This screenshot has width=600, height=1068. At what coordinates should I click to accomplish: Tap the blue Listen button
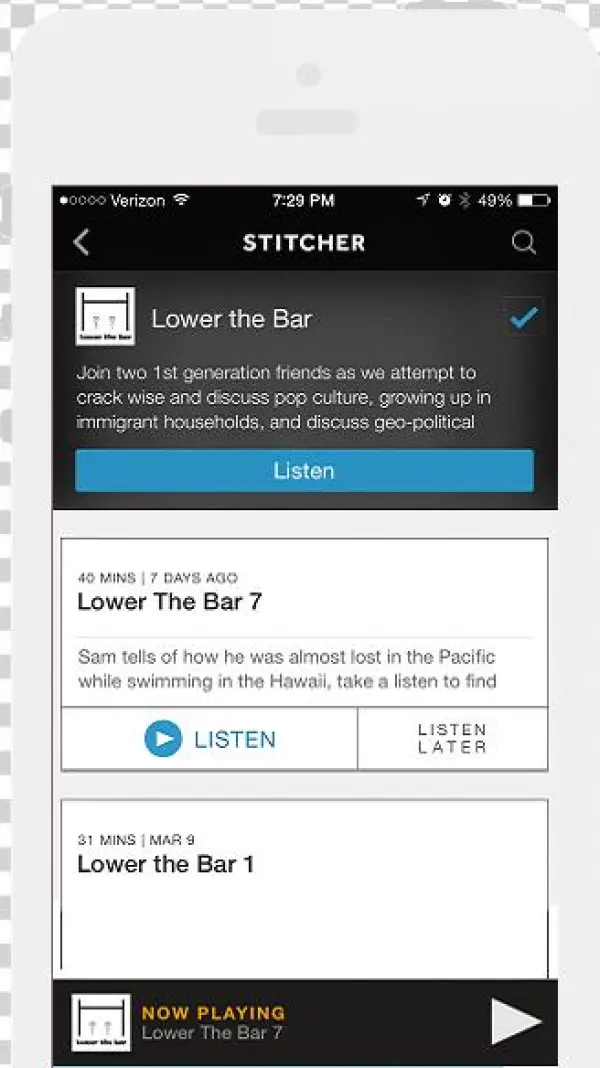pos(304,471)
